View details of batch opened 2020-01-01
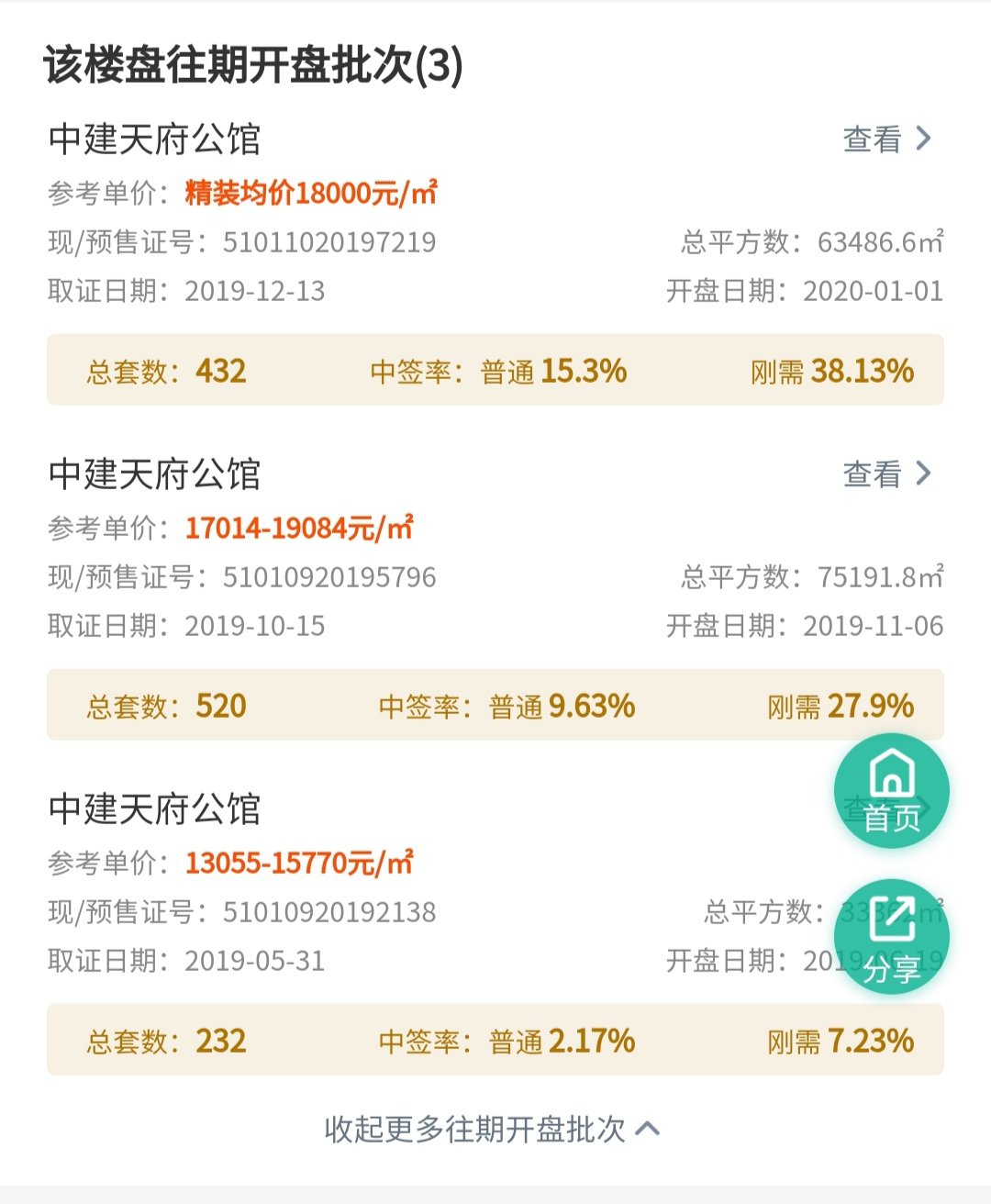 tap(886, 139)
